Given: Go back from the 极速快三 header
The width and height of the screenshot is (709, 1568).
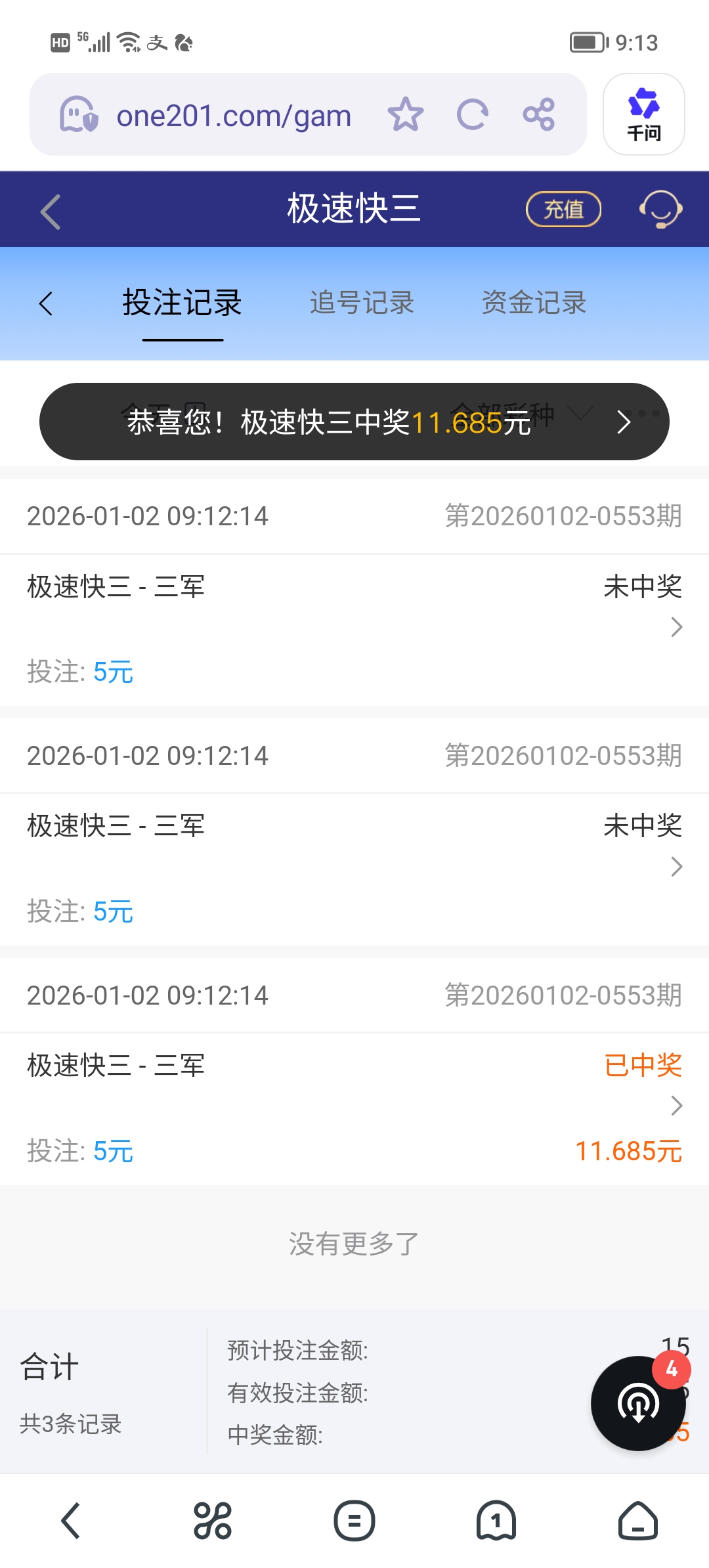Looking at the screenshot, I should tap(51, 211).
